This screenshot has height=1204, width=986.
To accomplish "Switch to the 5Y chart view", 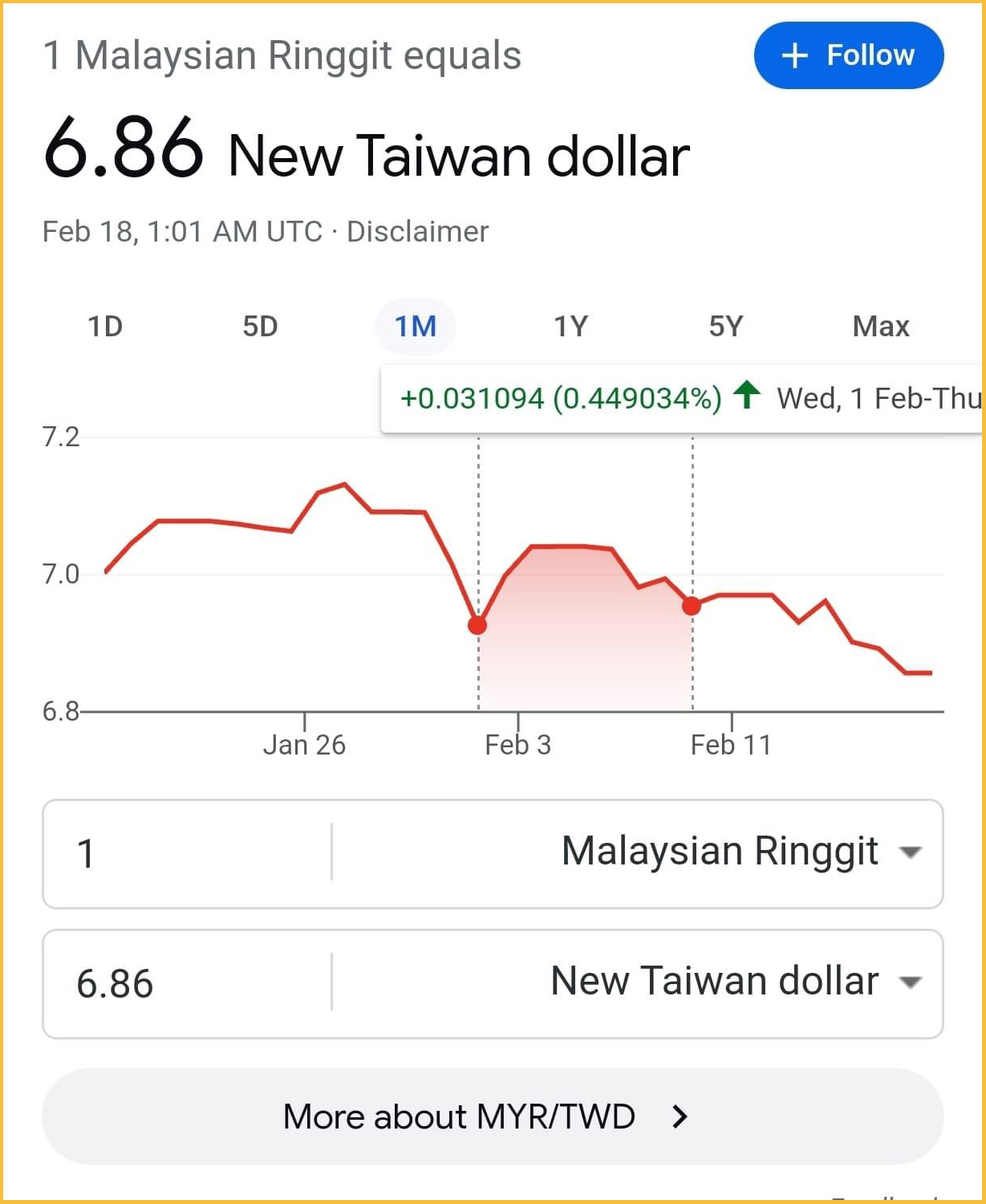I will (726, 327).
